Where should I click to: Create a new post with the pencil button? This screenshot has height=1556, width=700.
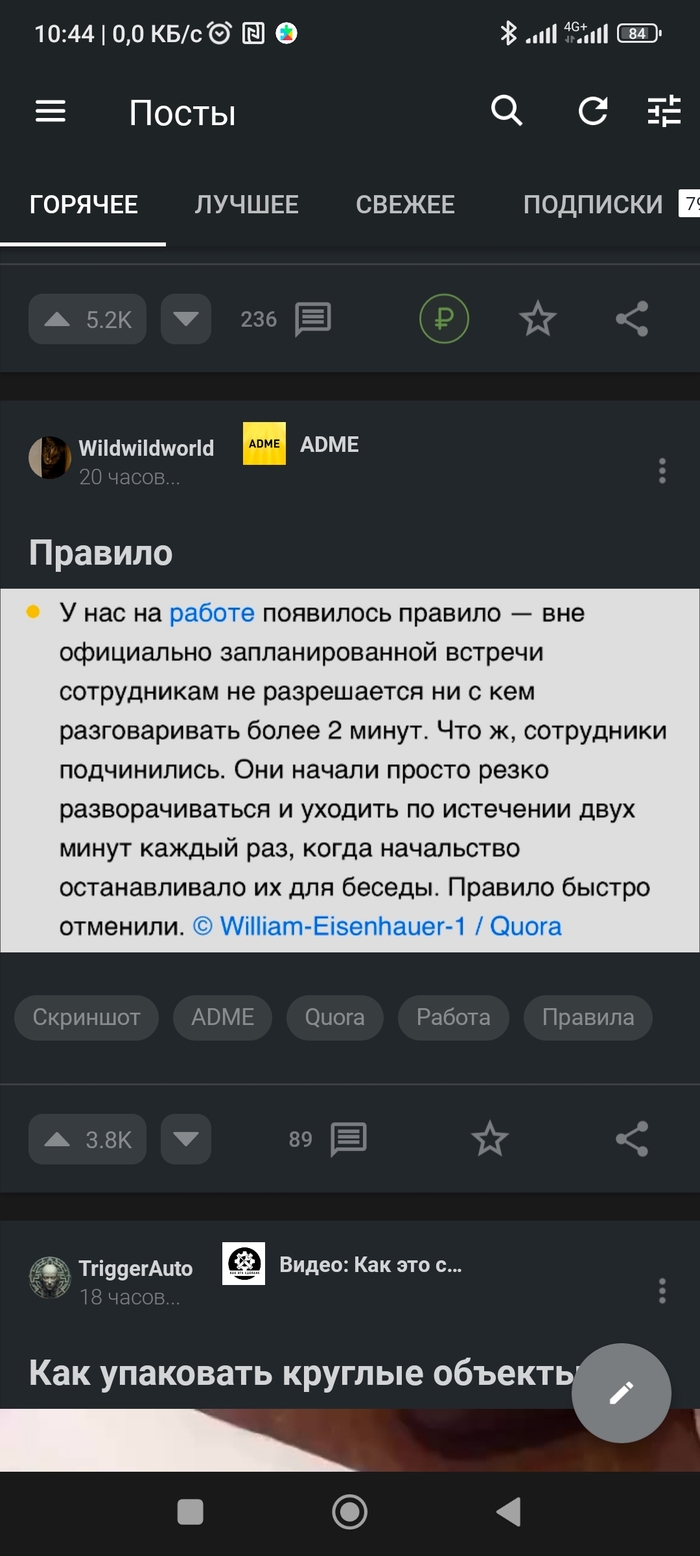point(621,1393)
